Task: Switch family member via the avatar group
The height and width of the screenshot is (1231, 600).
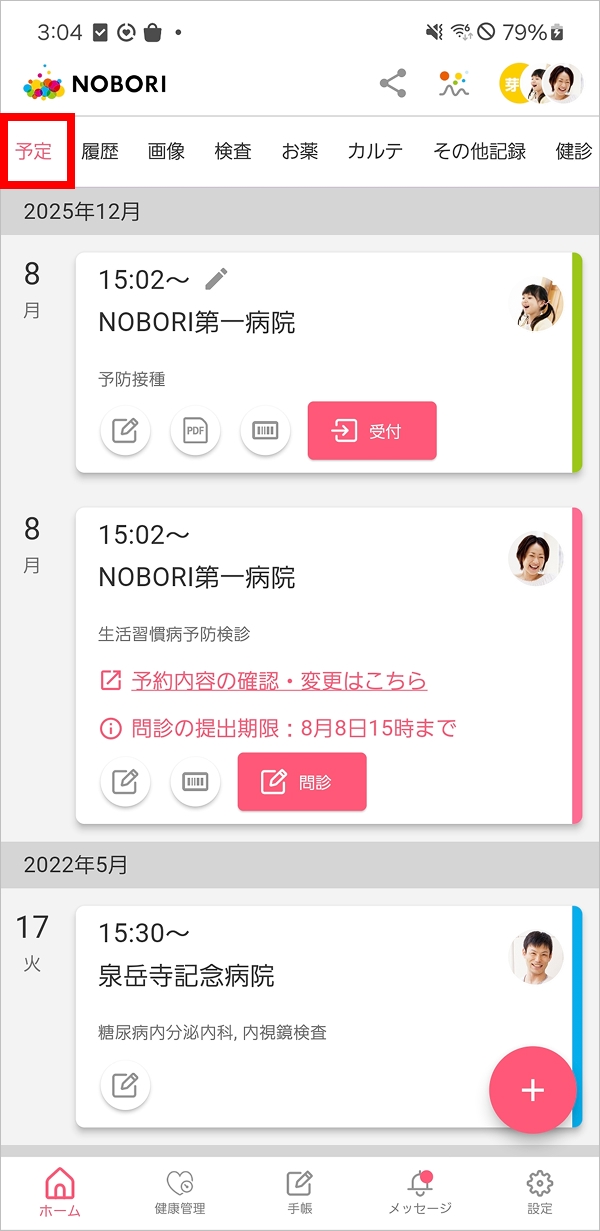Action: [541, 84]
